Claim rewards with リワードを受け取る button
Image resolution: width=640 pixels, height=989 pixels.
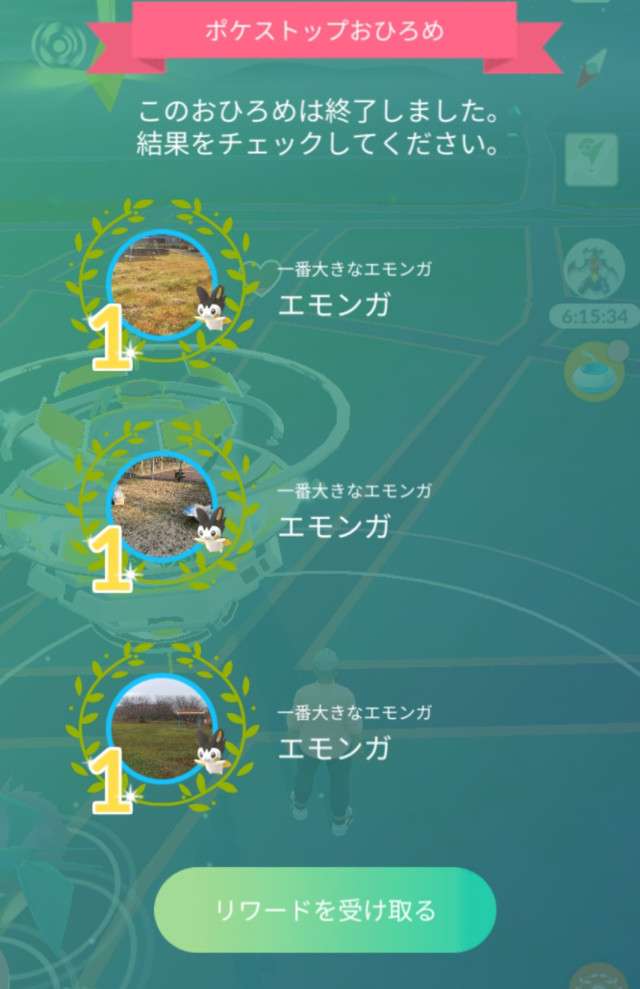[325, 910]
